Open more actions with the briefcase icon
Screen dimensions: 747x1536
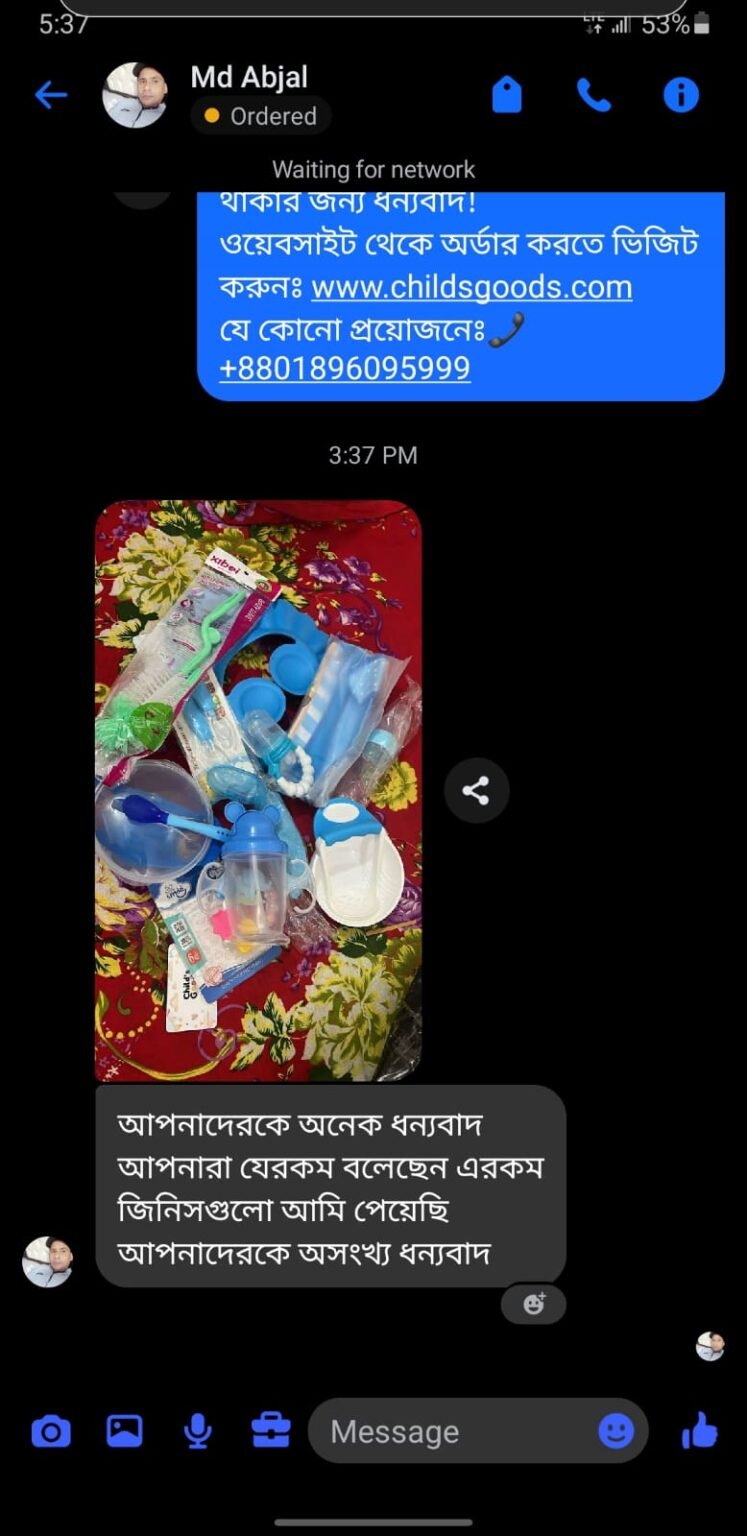coord(270,1430)
